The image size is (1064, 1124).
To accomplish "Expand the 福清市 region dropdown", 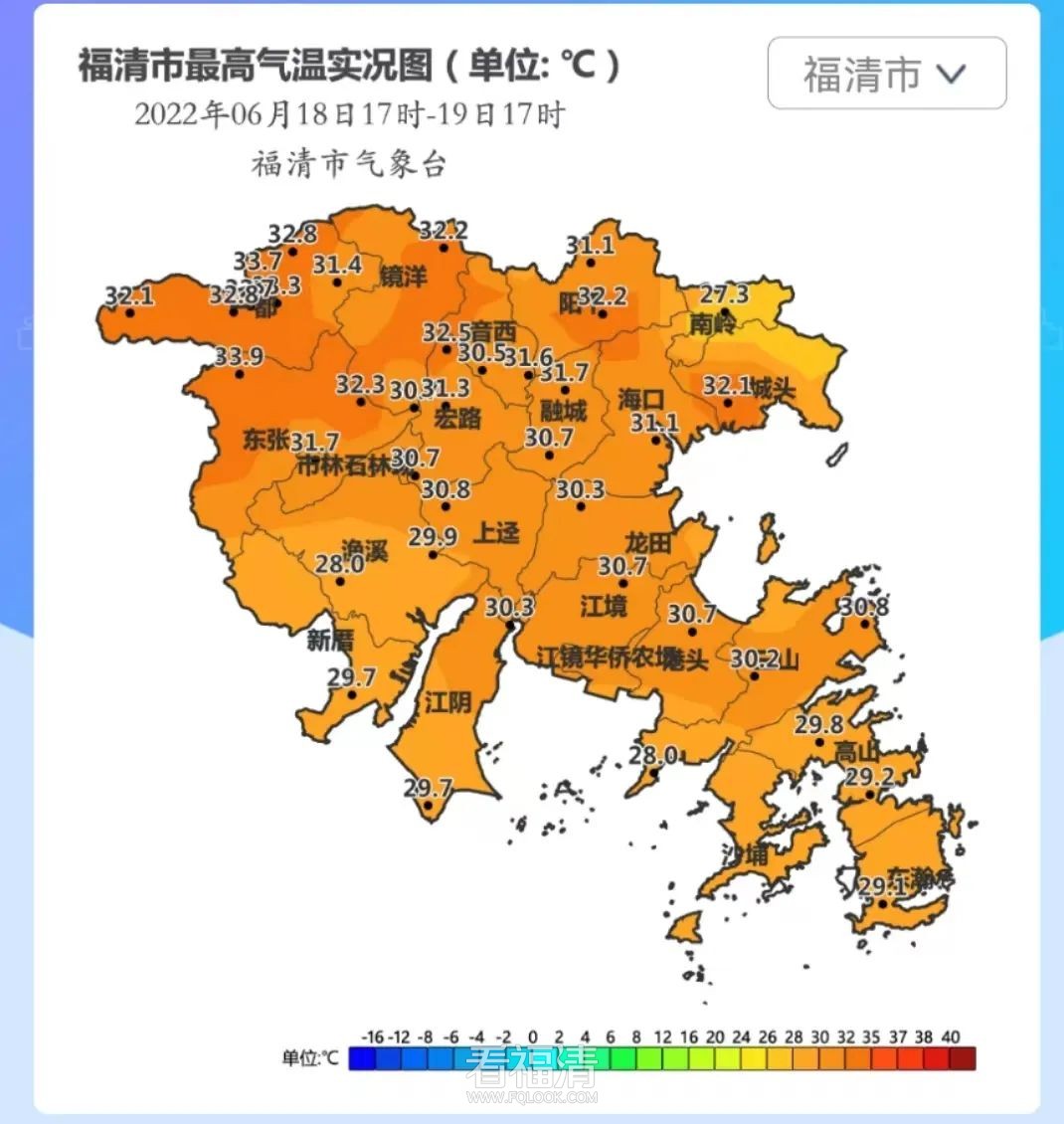I will coord(886,74).
